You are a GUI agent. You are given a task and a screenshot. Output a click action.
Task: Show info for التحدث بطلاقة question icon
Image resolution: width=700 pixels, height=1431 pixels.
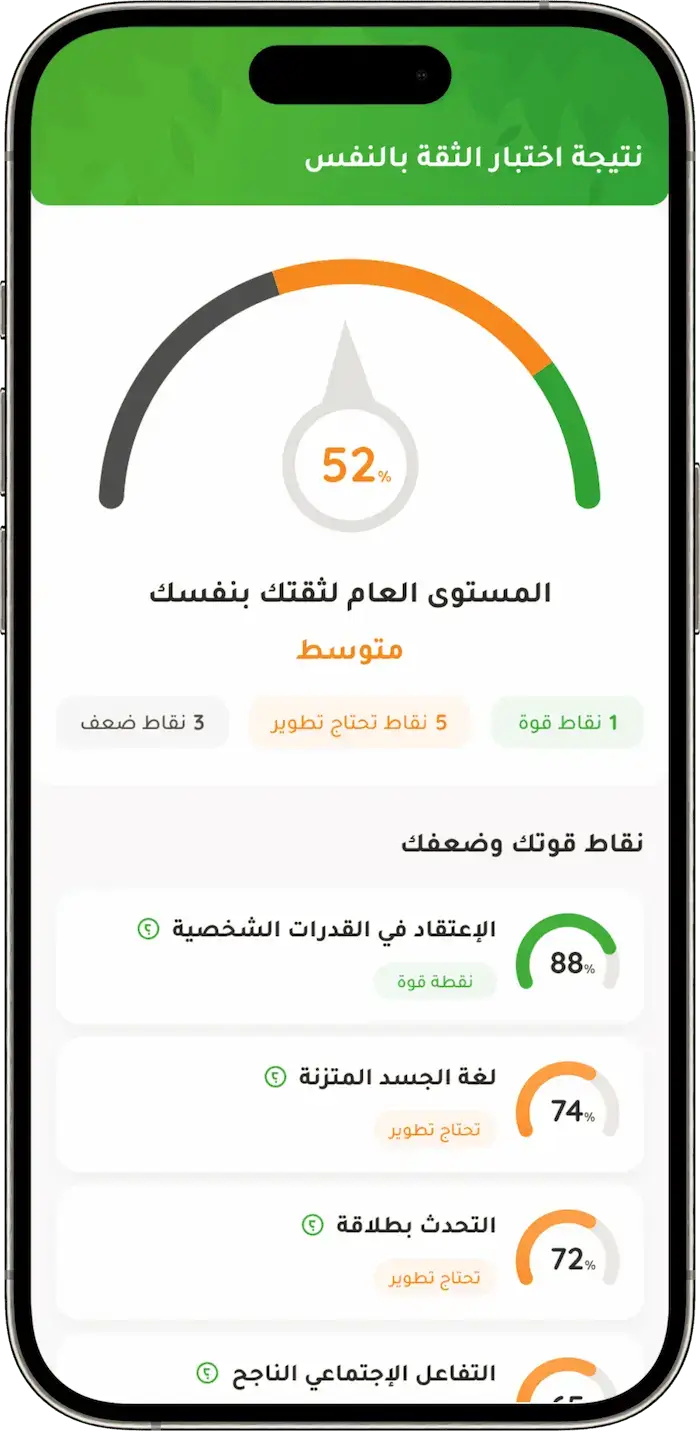click(x=313, y=1225)
